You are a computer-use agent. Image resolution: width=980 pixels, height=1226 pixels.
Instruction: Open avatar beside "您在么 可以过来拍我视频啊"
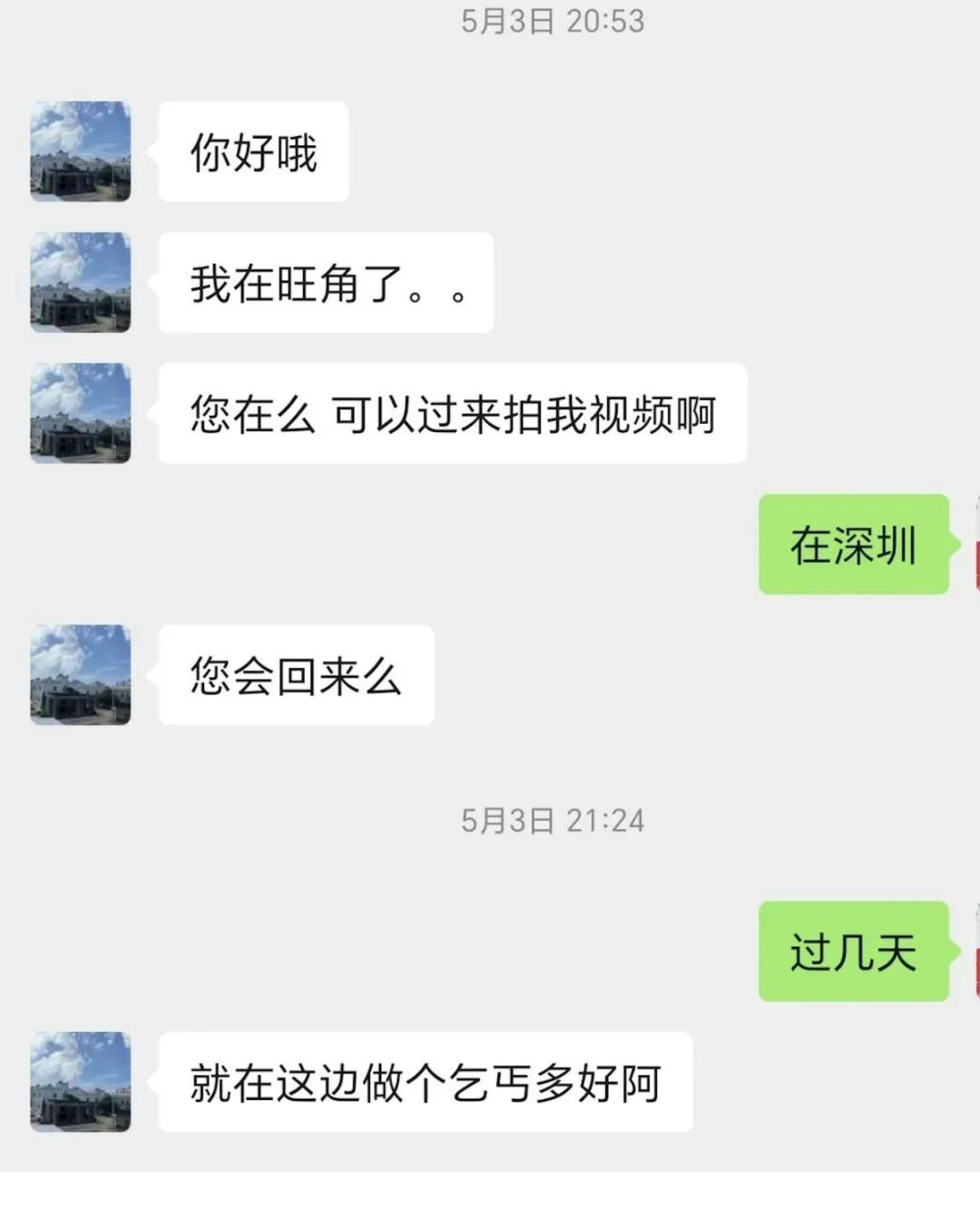[x=81, y=413]
